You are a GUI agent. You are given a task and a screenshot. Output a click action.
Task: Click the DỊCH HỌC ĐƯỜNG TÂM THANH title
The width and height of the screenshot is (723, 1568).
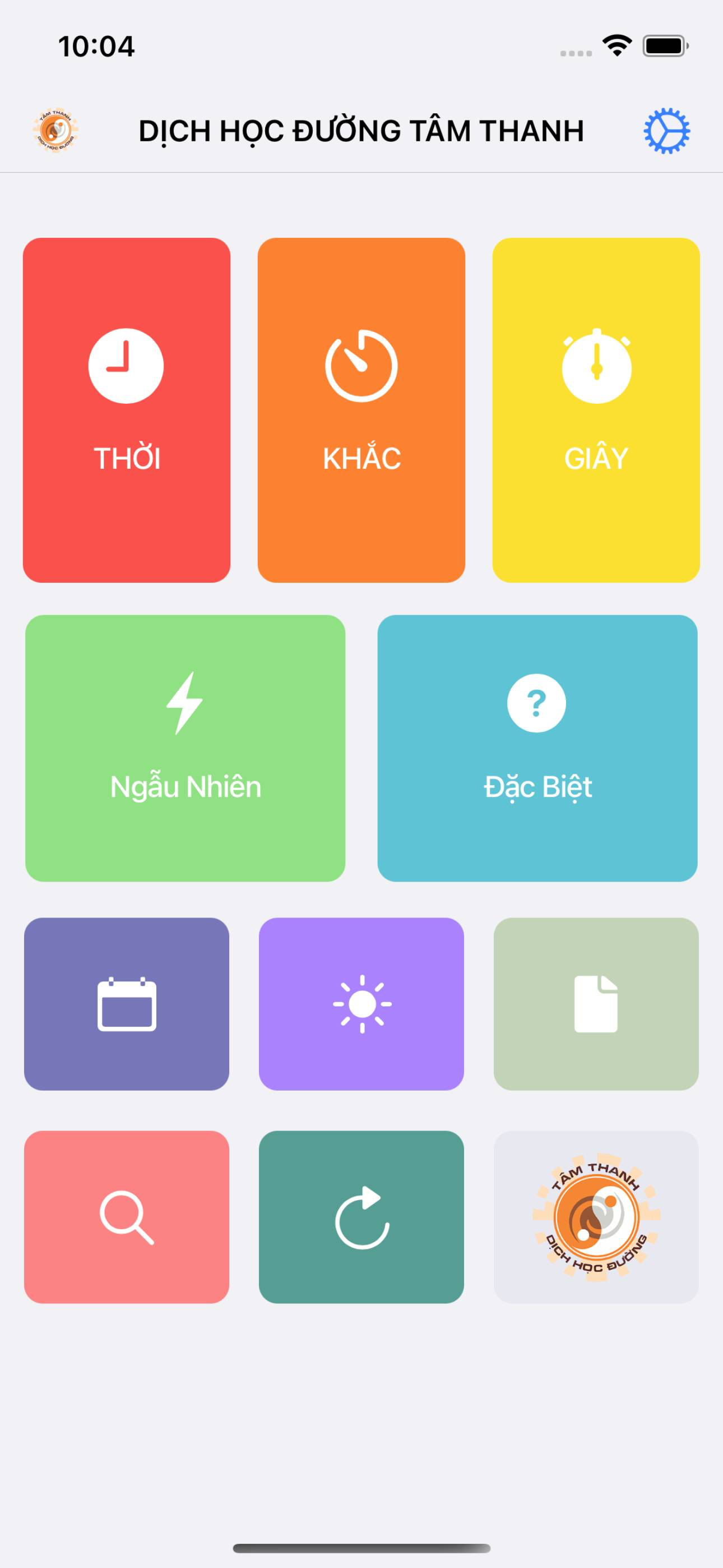coord(361,130)
